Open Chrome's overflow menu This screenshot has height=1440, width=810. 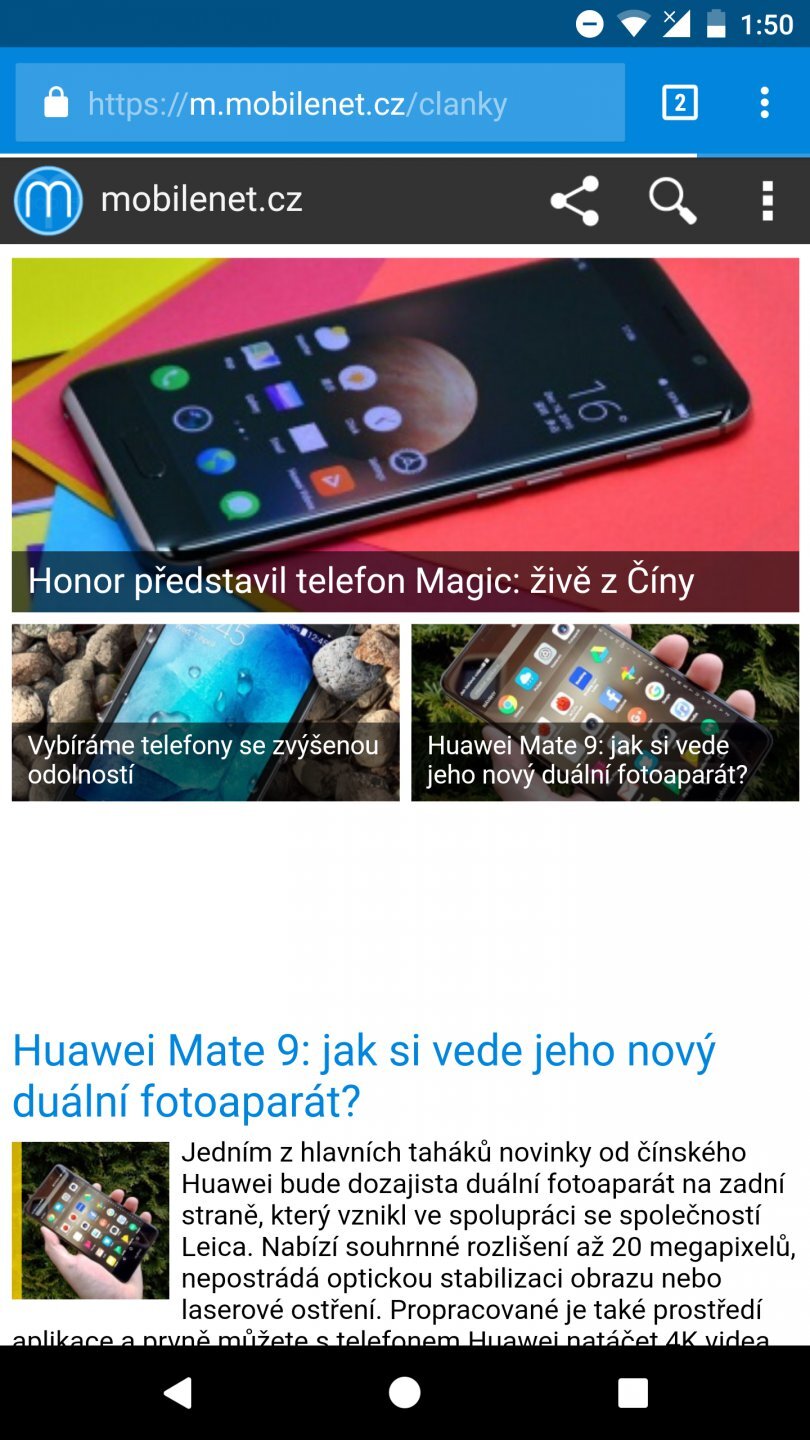(x=765, y=103)
